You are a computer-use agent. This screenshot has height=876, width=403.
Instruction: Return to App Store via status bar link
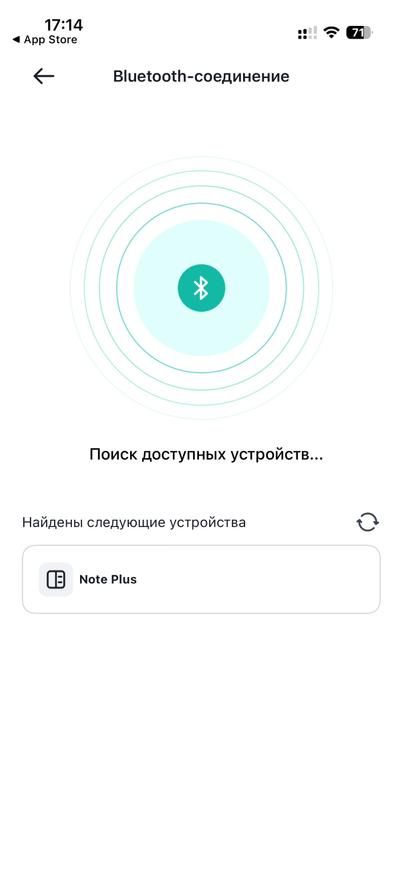(45, 40)
